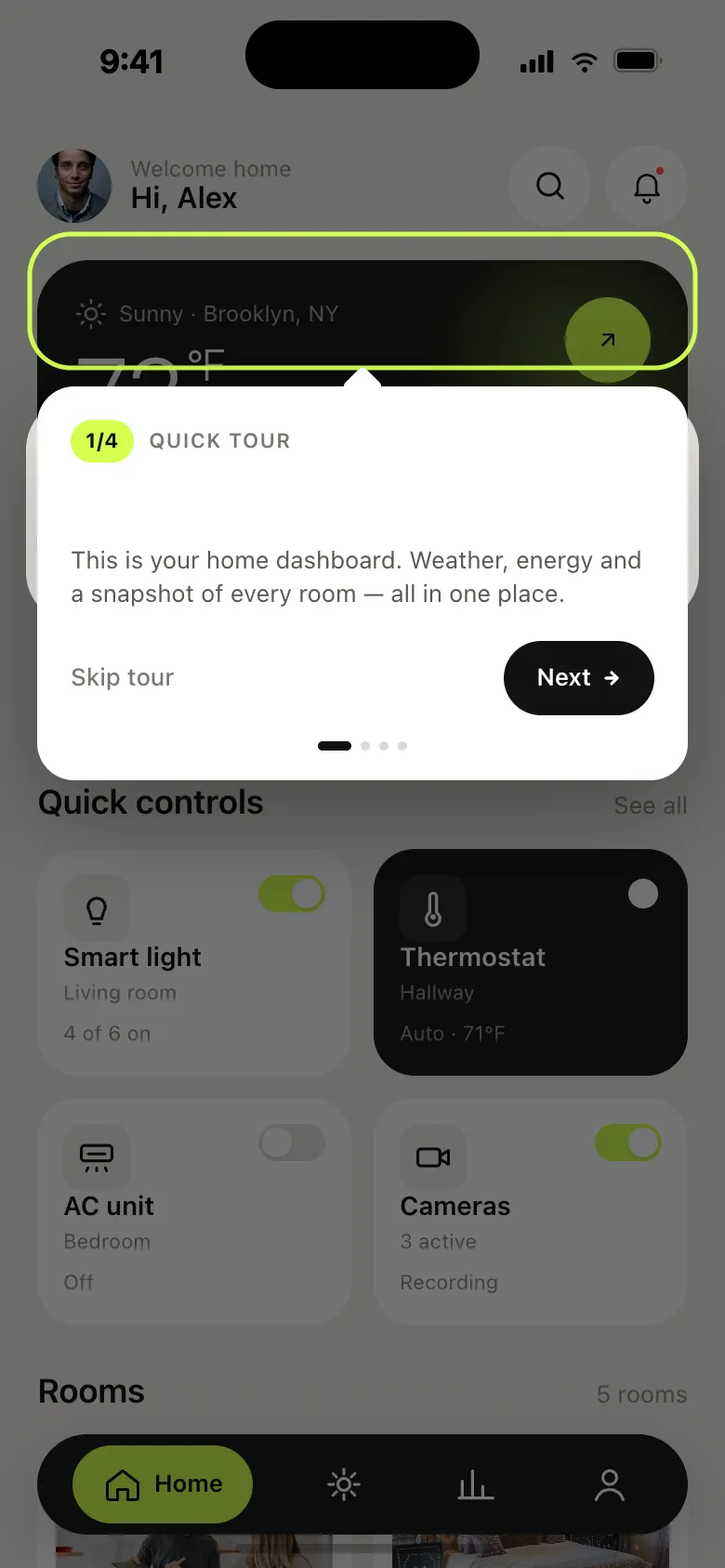Viewport: 725px width, 1568px height.
Task: Switch to the bar chart stats tab
Action: tap(476, 1484)
